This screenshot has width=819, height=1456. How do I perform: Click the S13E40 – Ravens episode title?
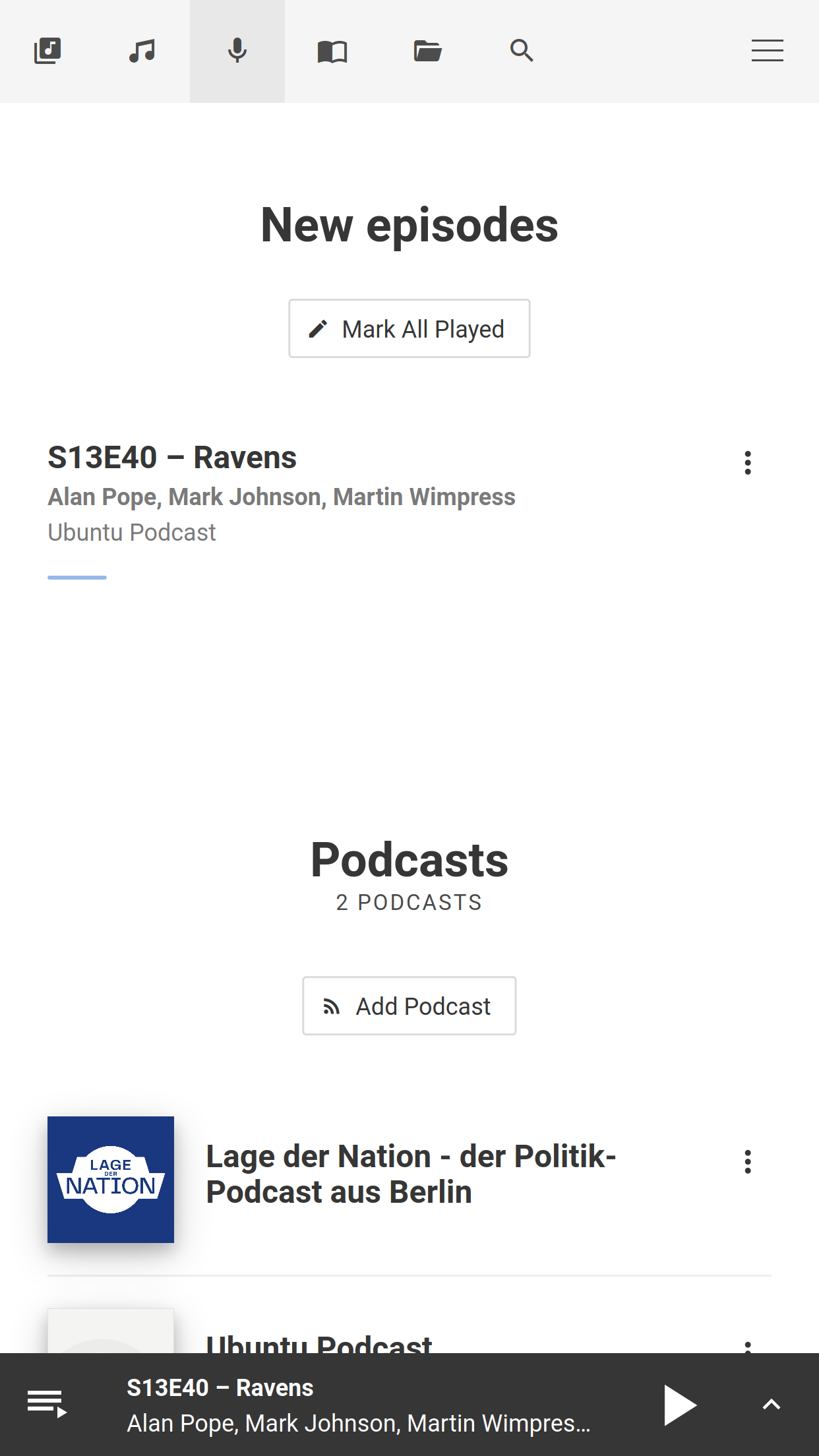click(171, 456)
